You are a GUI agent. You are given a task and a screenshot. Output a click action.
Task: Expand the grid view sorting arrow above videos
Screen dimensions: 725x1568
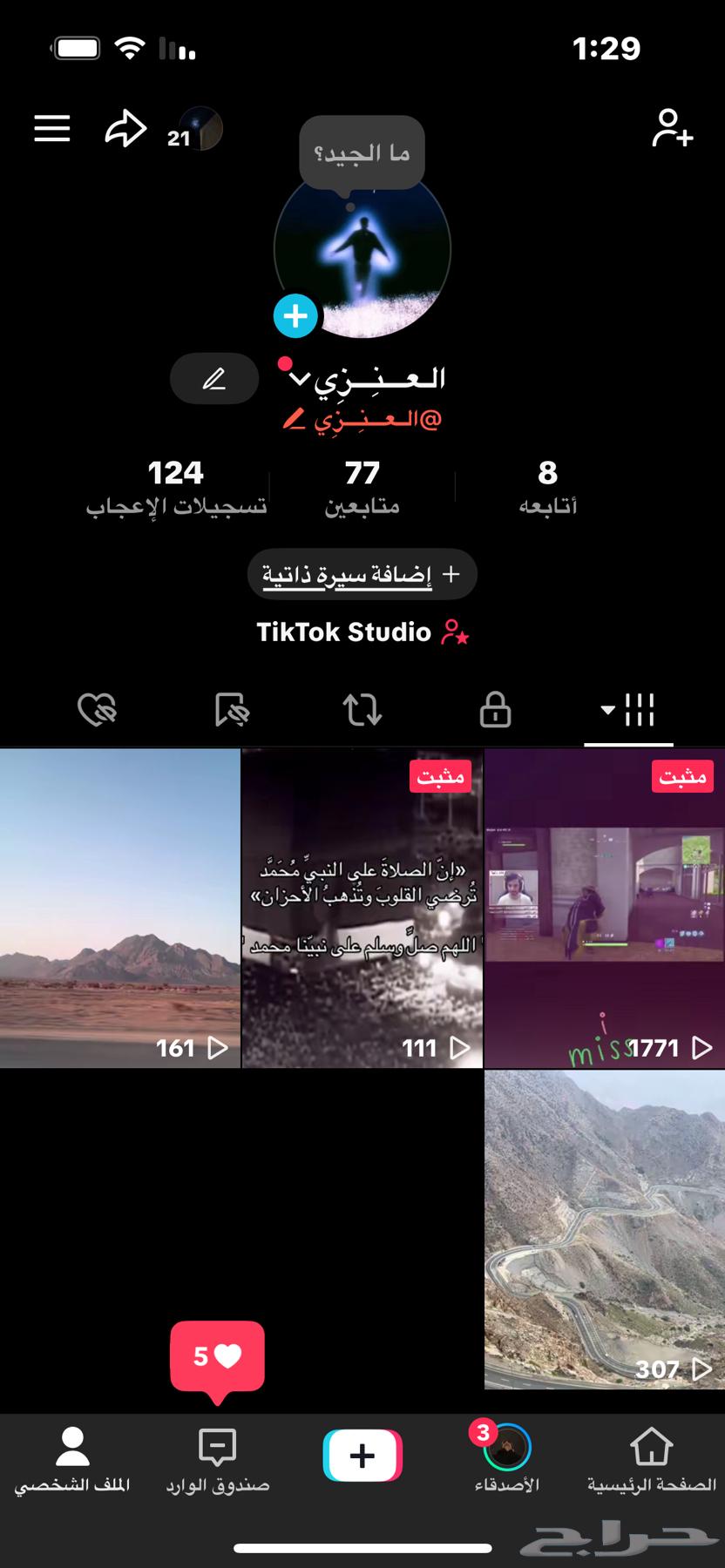(607, 708)
